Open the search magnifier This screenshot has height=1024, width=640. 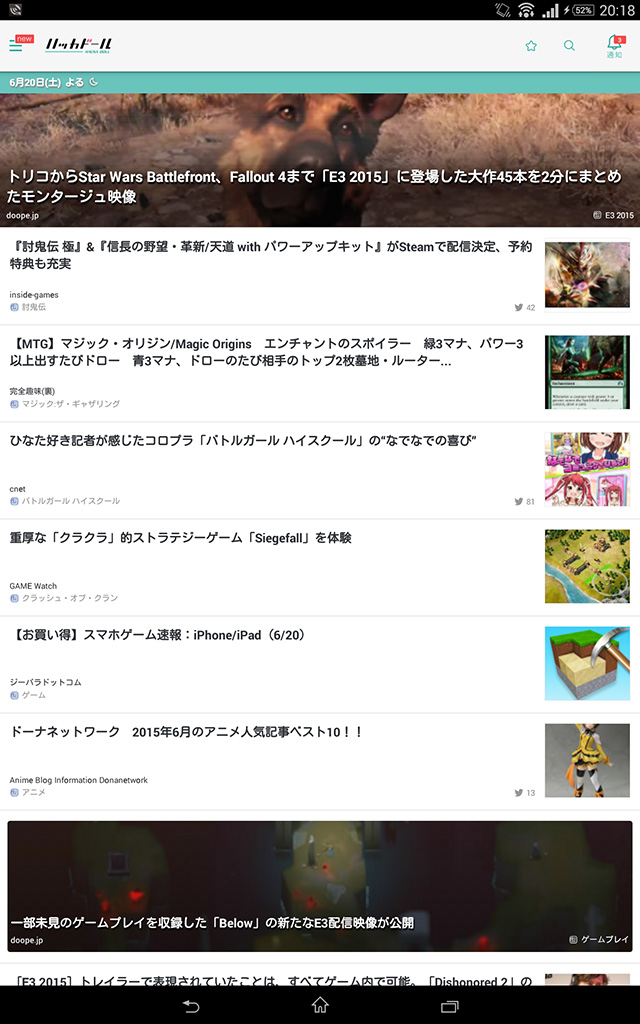569,46
